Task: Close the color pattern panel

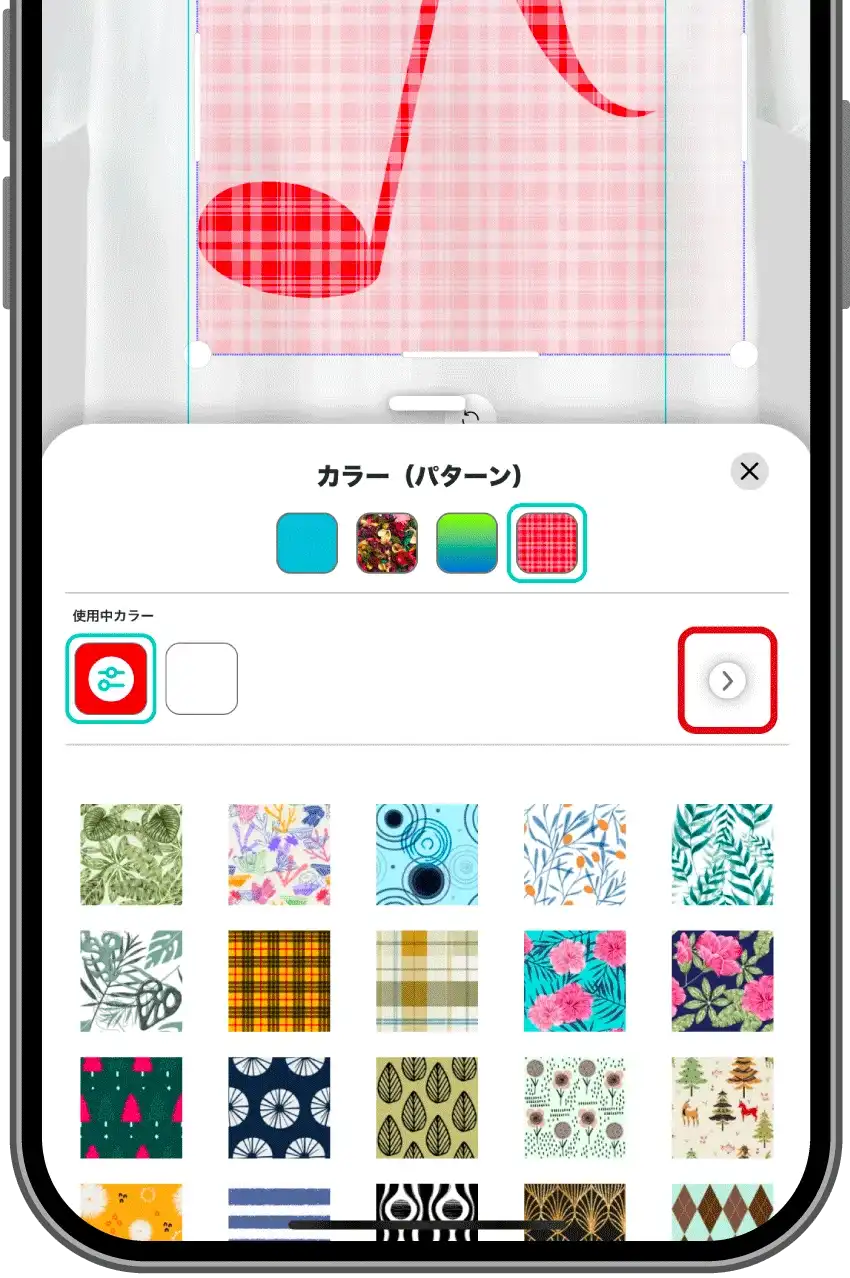Action: (x=749, y=471)
